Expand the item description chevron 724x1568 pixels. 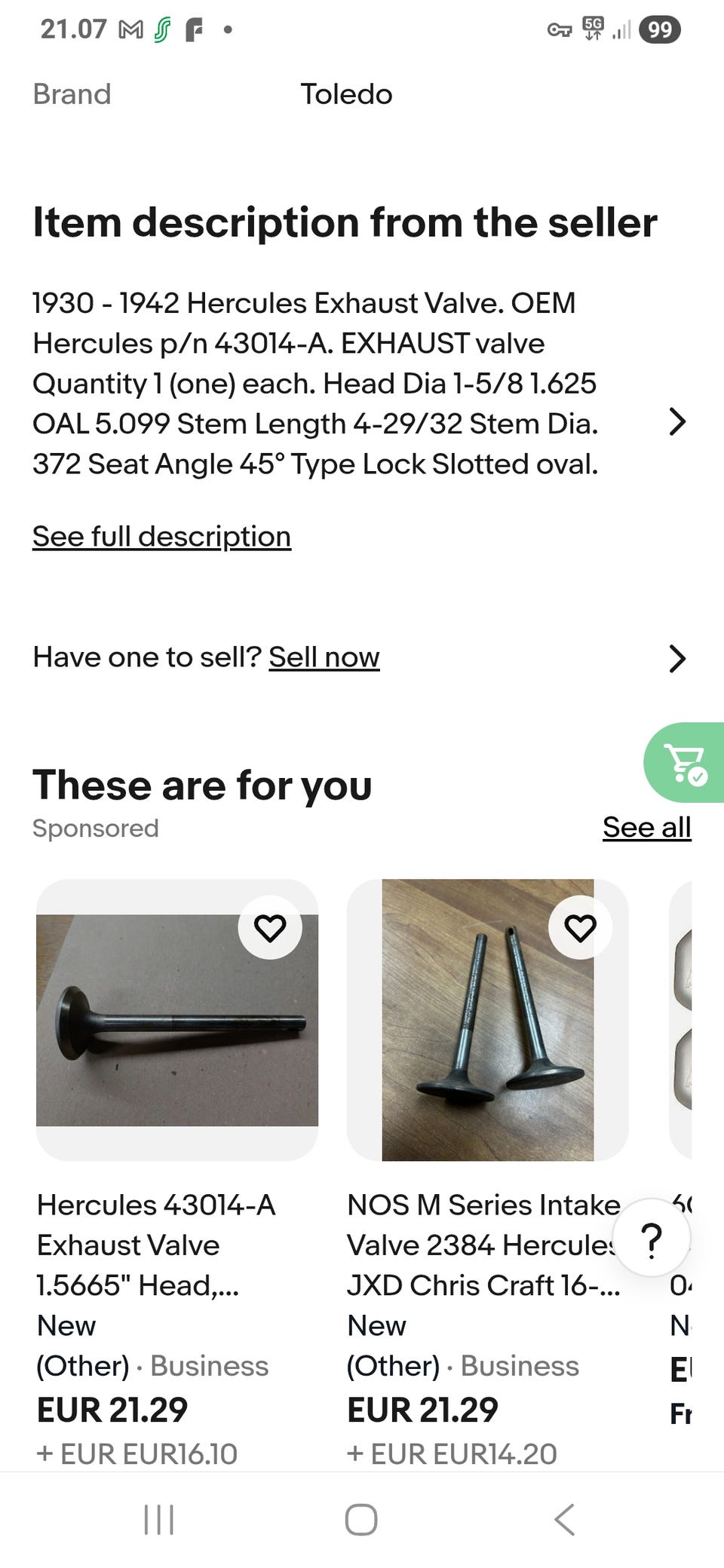point(677,422)
